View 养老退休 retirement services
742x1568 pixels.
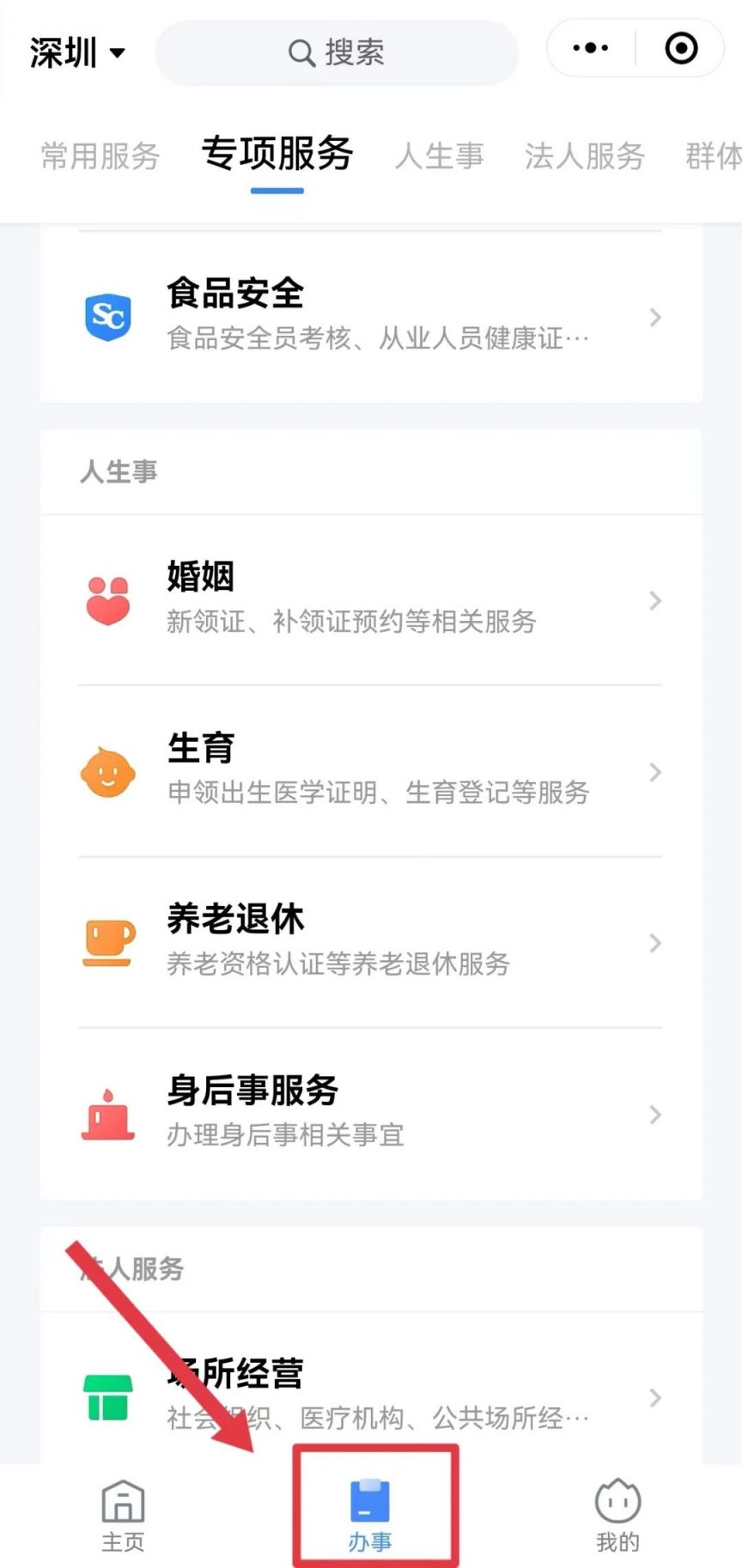(x=371, y=942)
